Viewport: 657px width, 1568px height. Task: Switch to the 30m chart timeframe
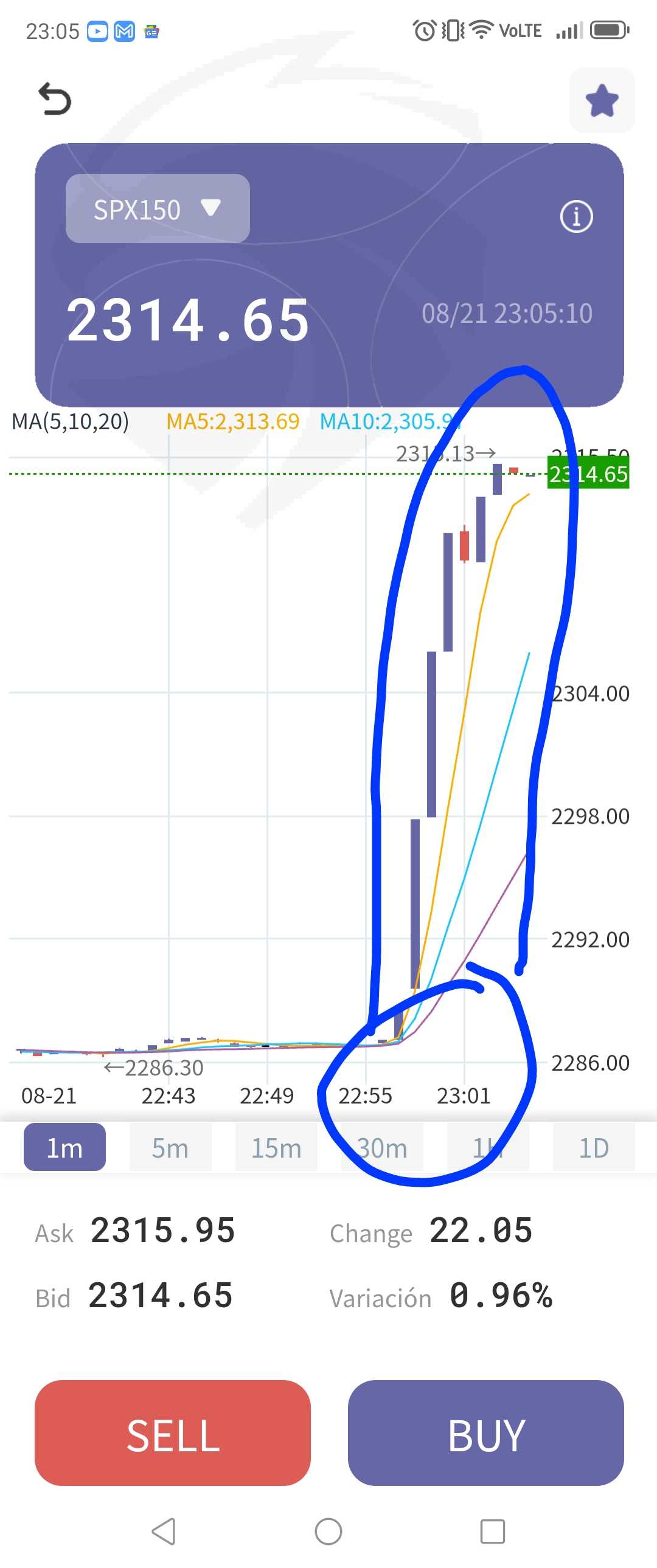382,1147
